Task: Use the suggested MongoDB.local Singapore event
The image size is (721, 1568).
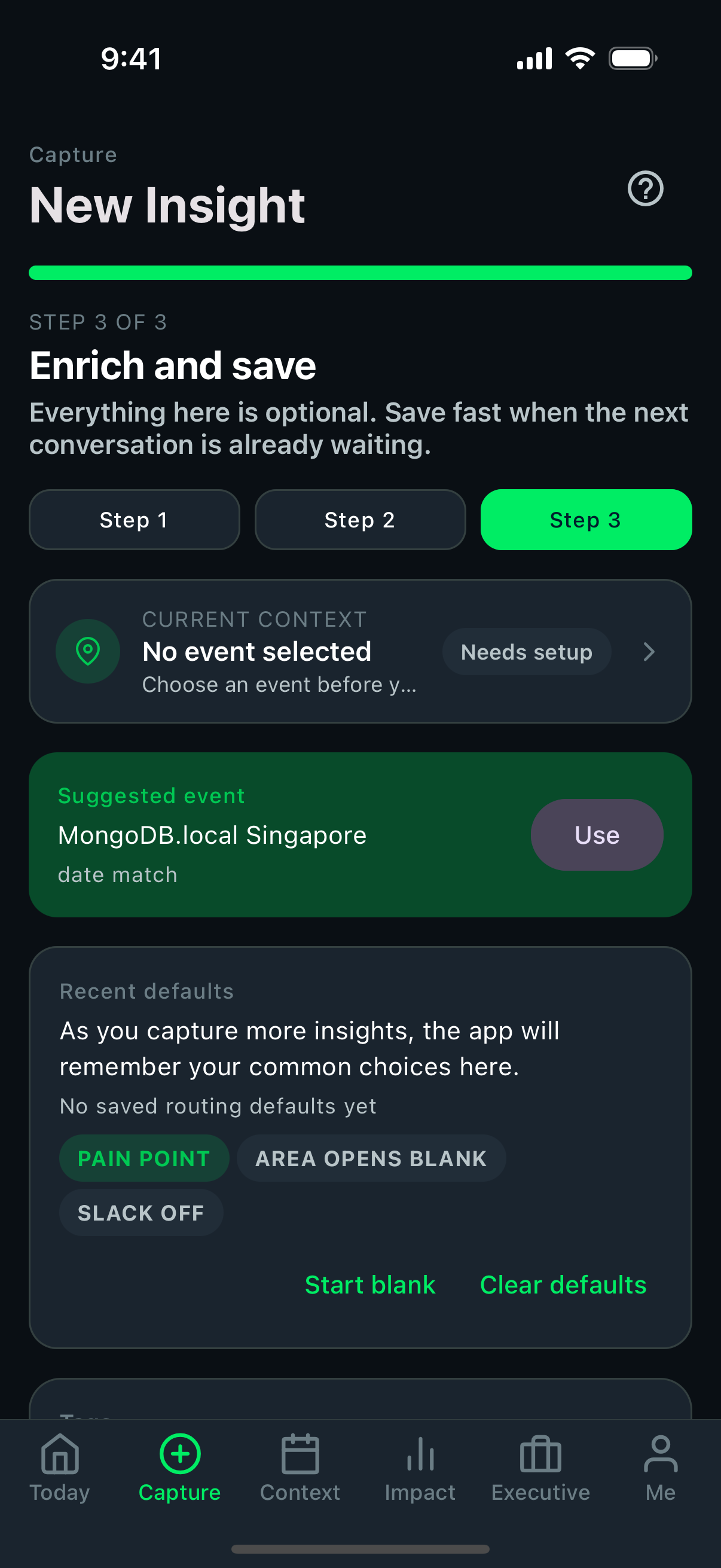Action: click(x=595, y=834)
